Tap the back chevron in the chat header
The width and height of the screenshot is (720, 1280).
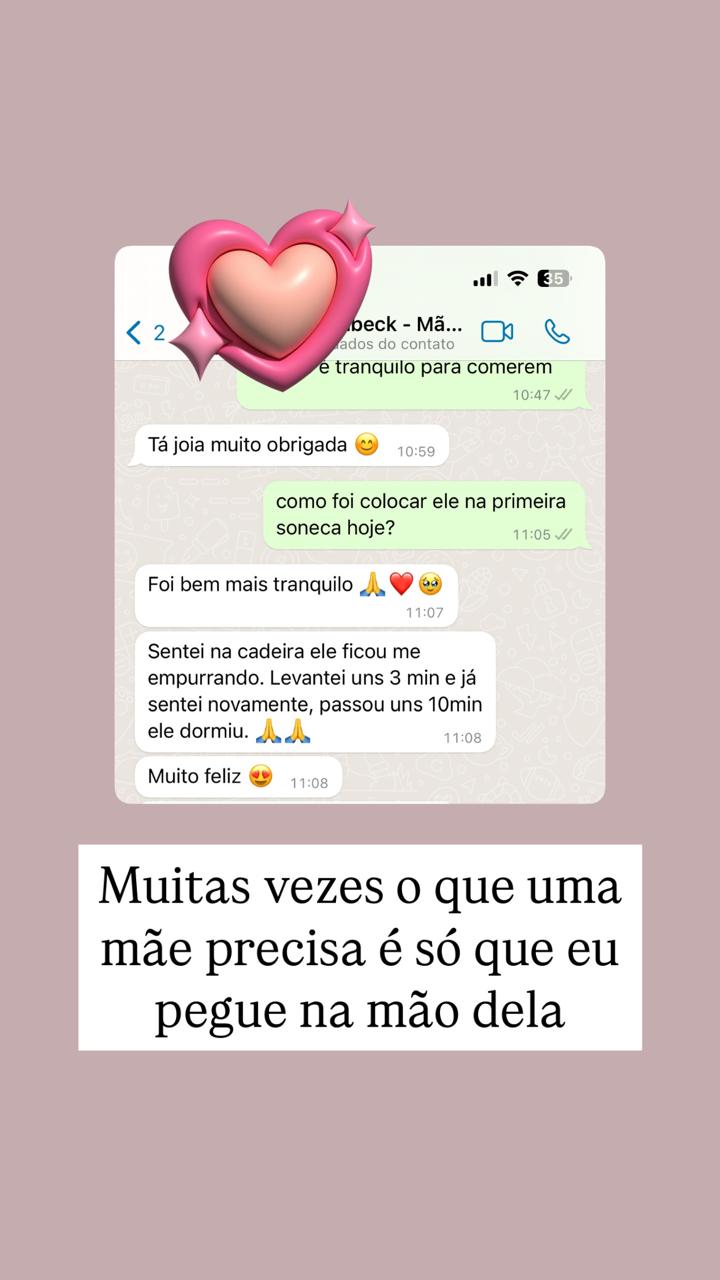[134, 330]
